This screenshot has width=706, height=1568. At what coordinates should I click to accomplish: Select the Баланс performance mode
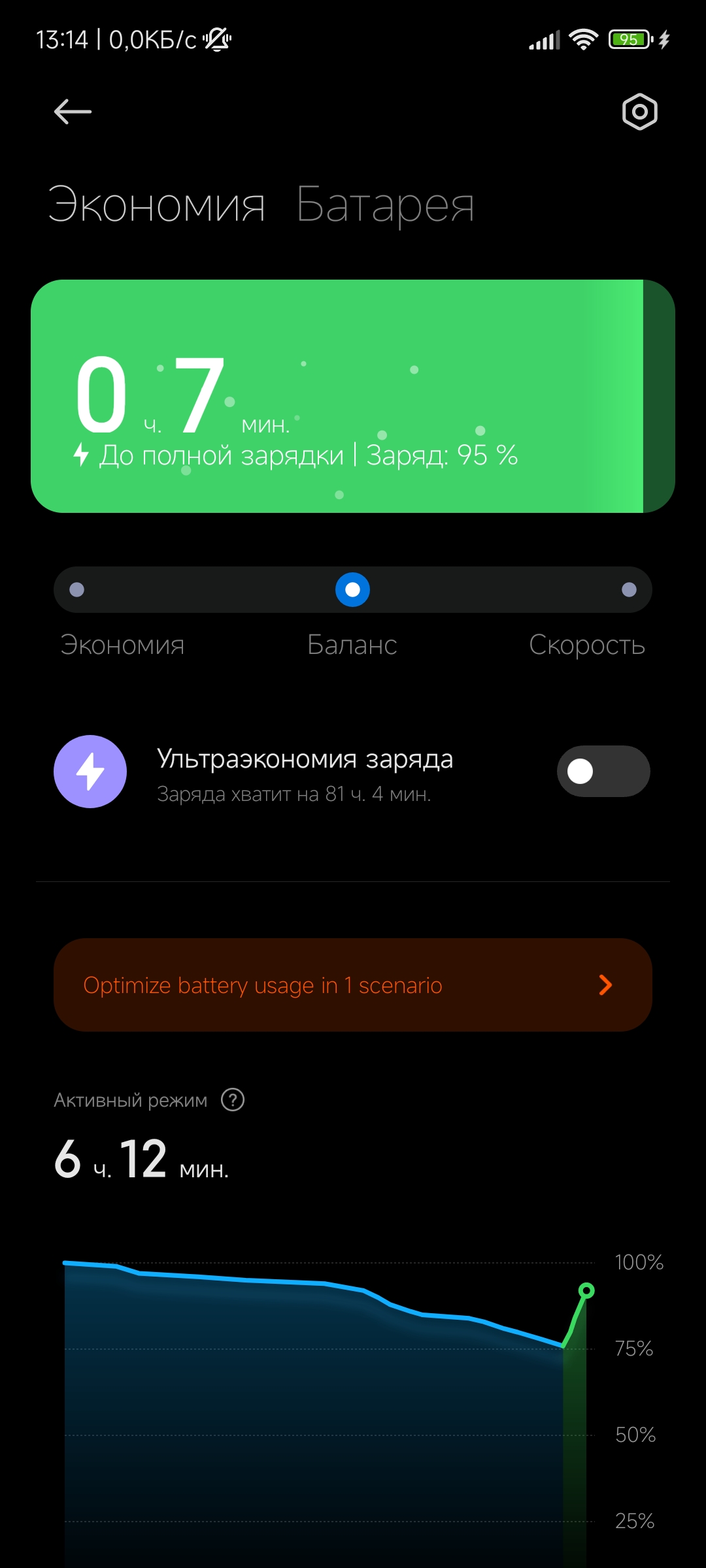click(x=352, y=590)
